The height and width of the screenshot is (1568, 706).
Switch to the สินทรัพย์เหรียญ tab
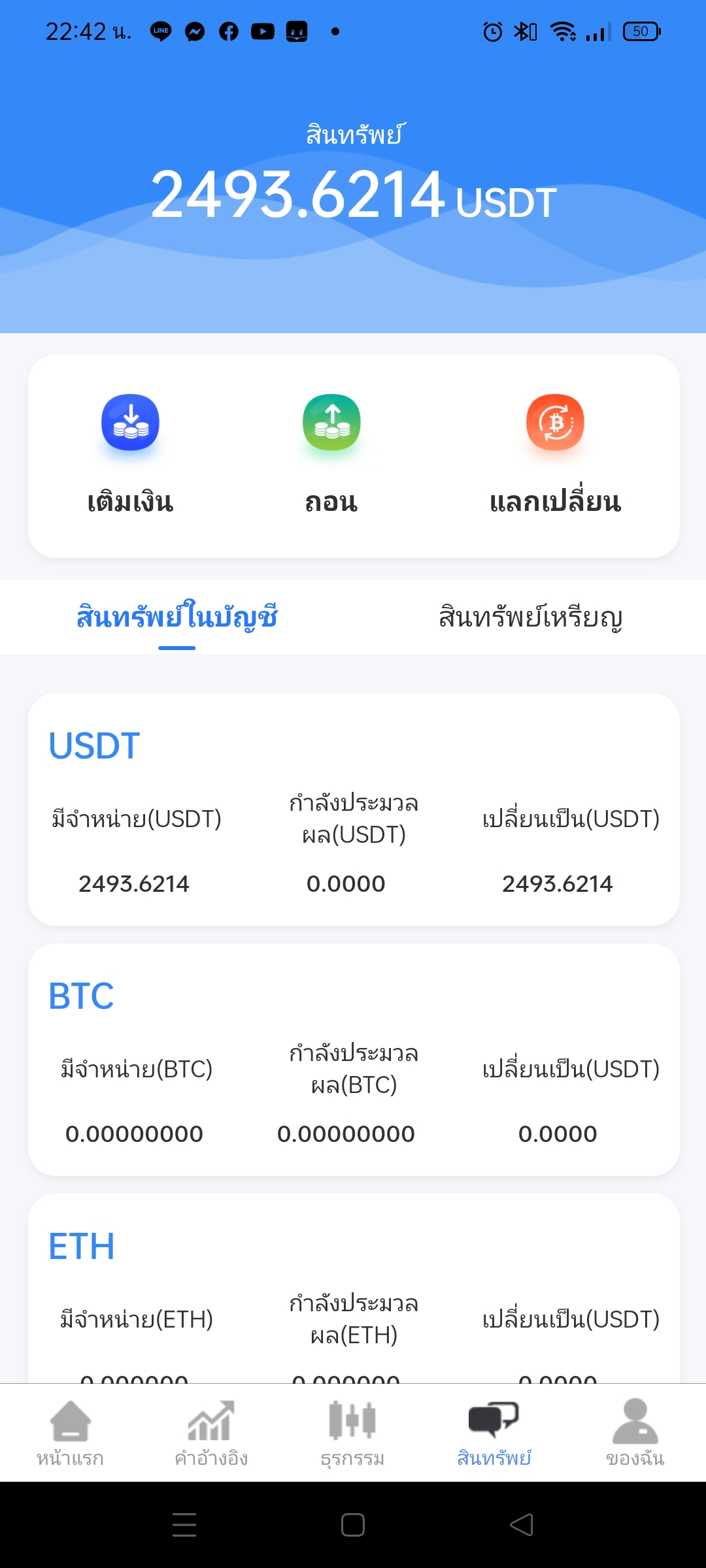coord(530,617)
